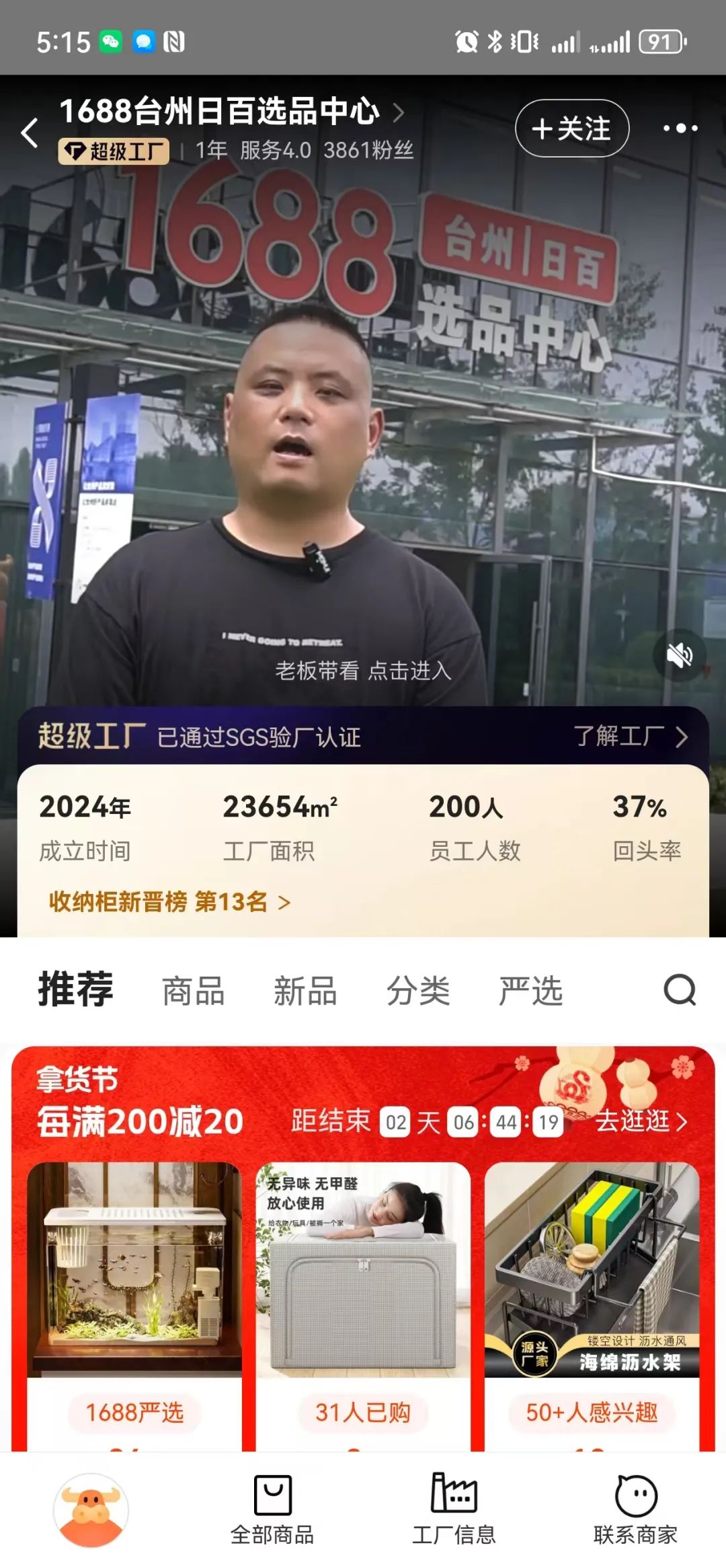Switch to the 新品 tab
This screenshot has height=1568, width=726.
(305, 991)
